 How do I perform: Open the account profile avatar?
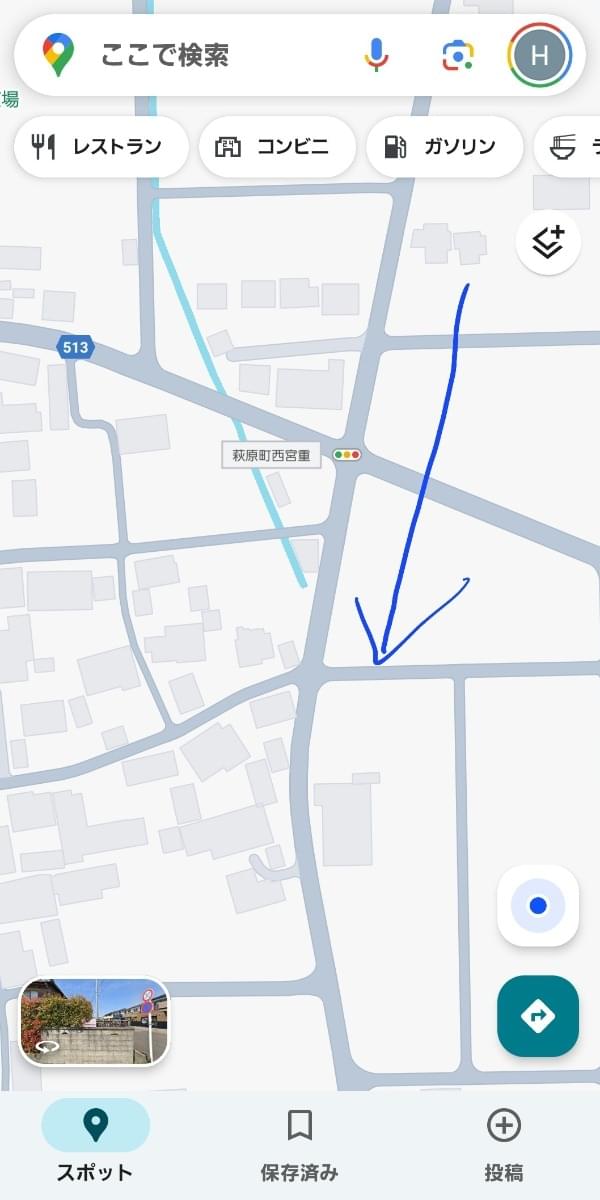[x=539, y=56]
